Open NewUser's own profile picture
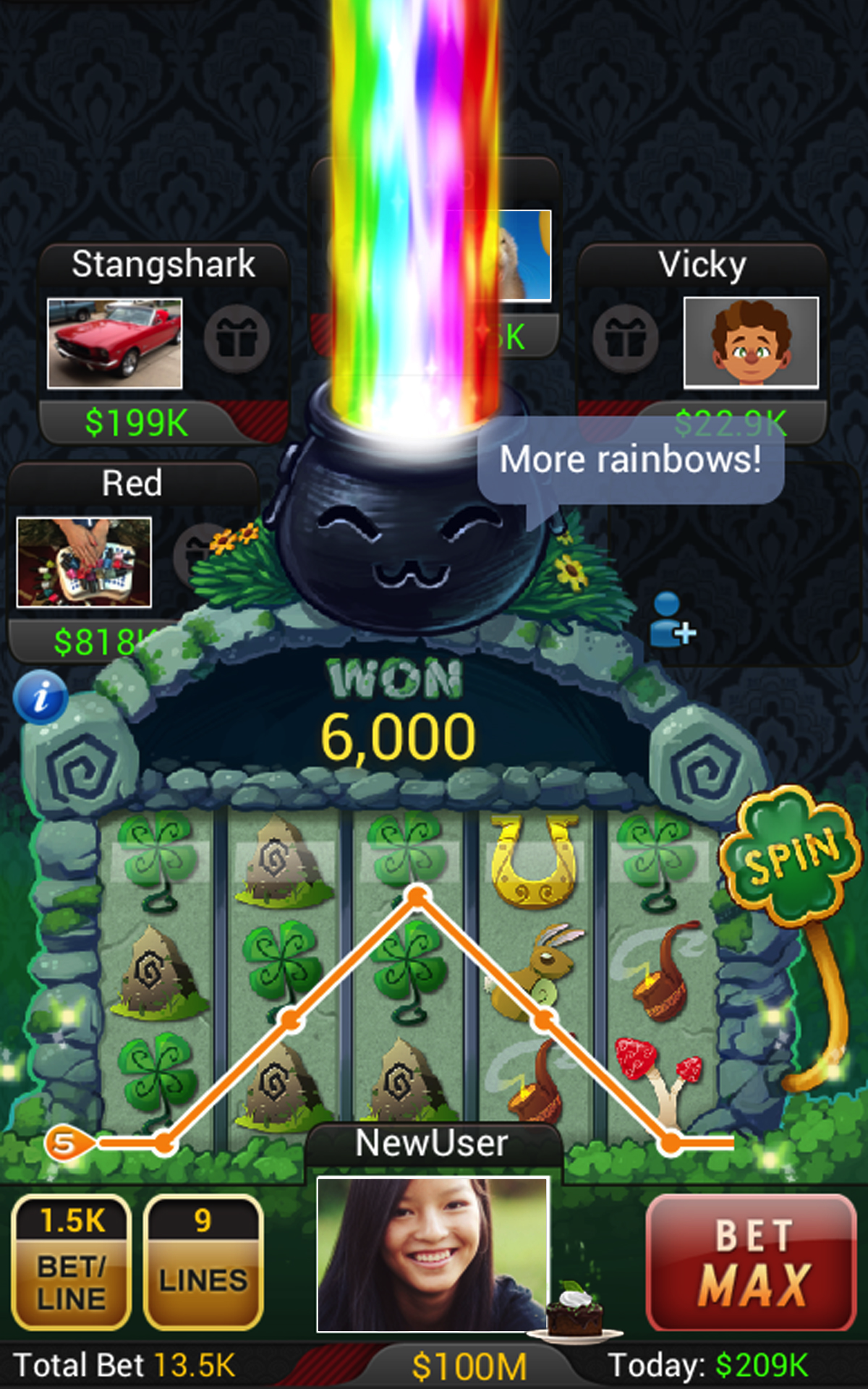868x1389 pixels. tap(433, 1255)
